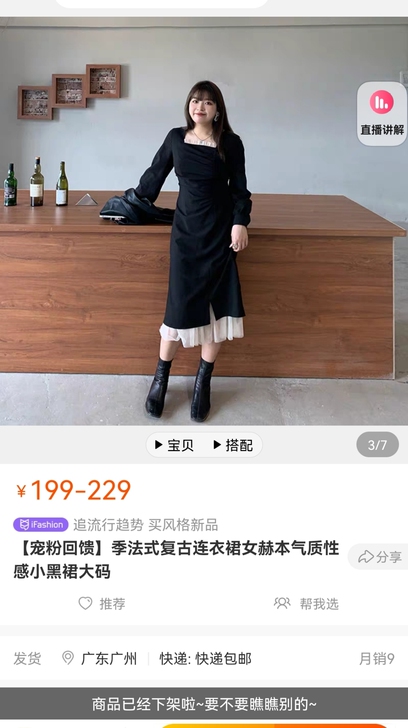This screenshot has width=408, height=728.
Task: Switch to the 搭配 video tab
Action: (x=233, y=445)
